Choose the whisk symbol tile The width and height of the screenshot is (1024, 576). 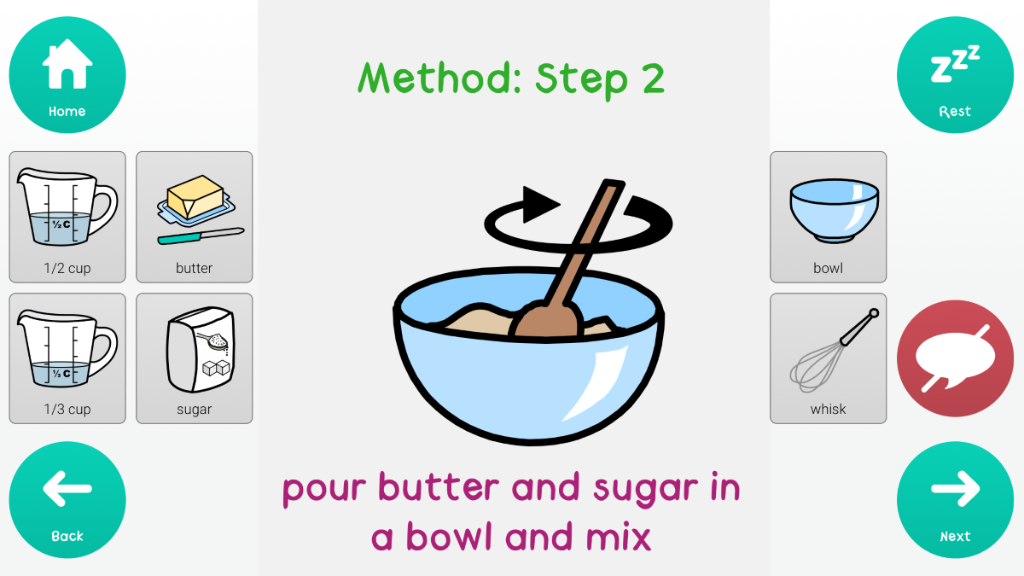tap(828, 358)
